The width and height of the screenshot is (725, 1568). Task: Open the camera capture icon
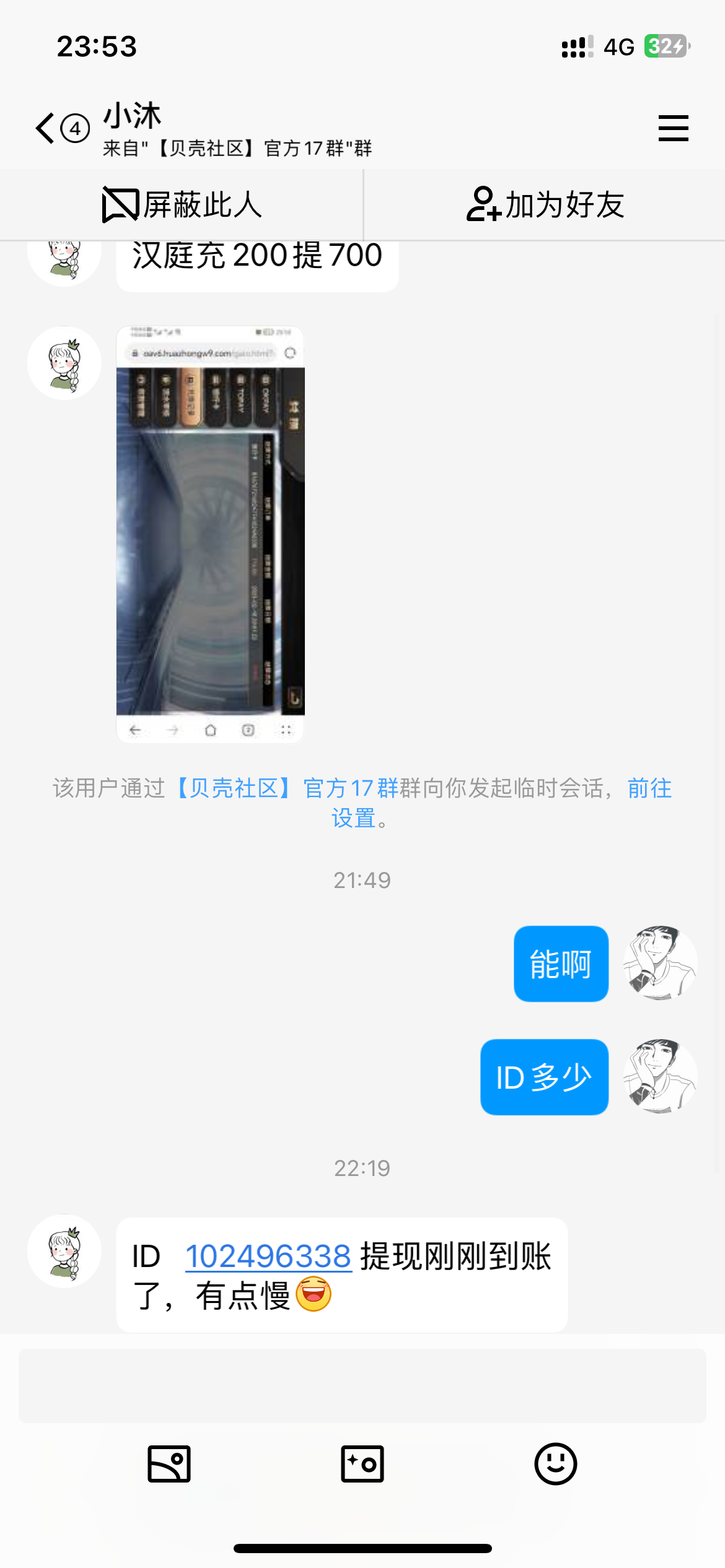(x=362, y=1464)
